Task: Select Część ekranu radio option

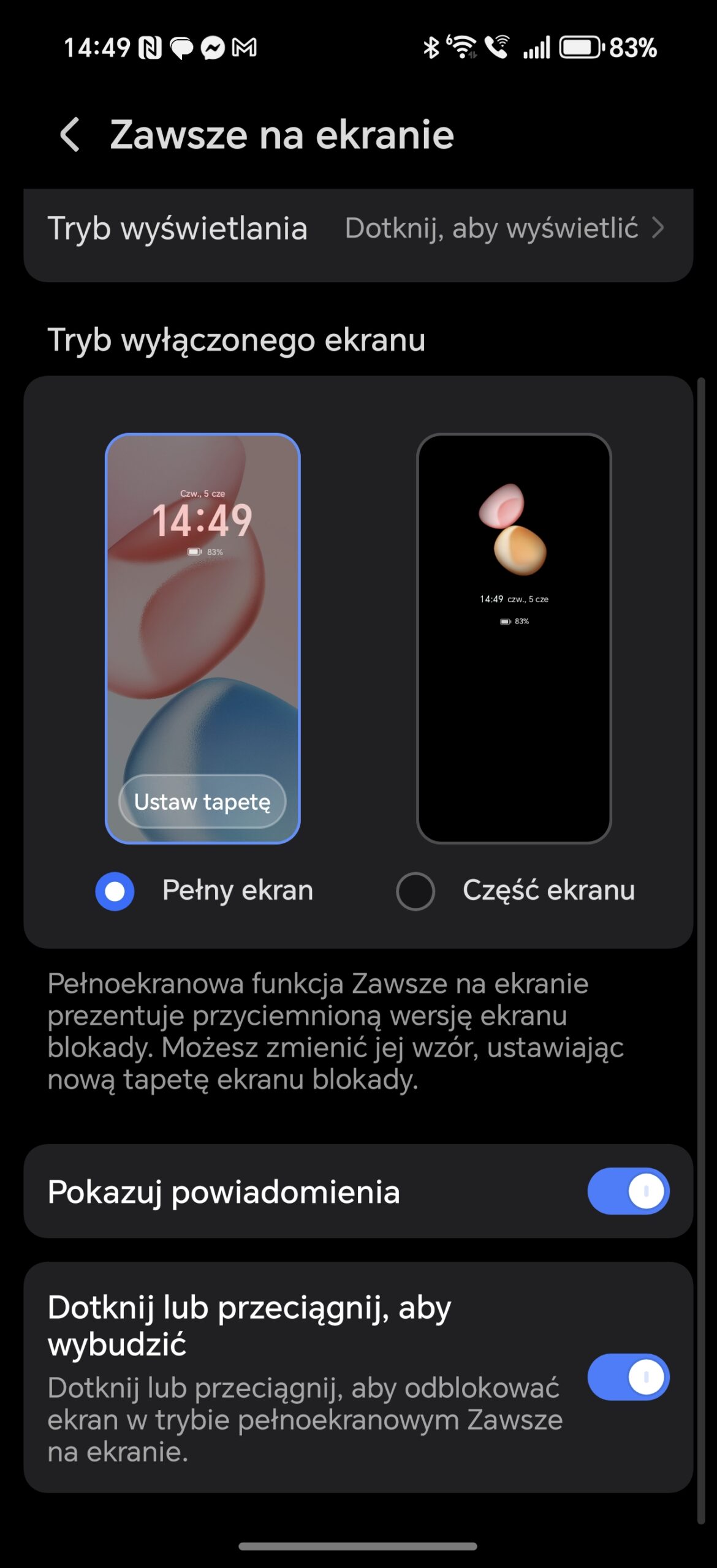Action: (x=415, y=891)
